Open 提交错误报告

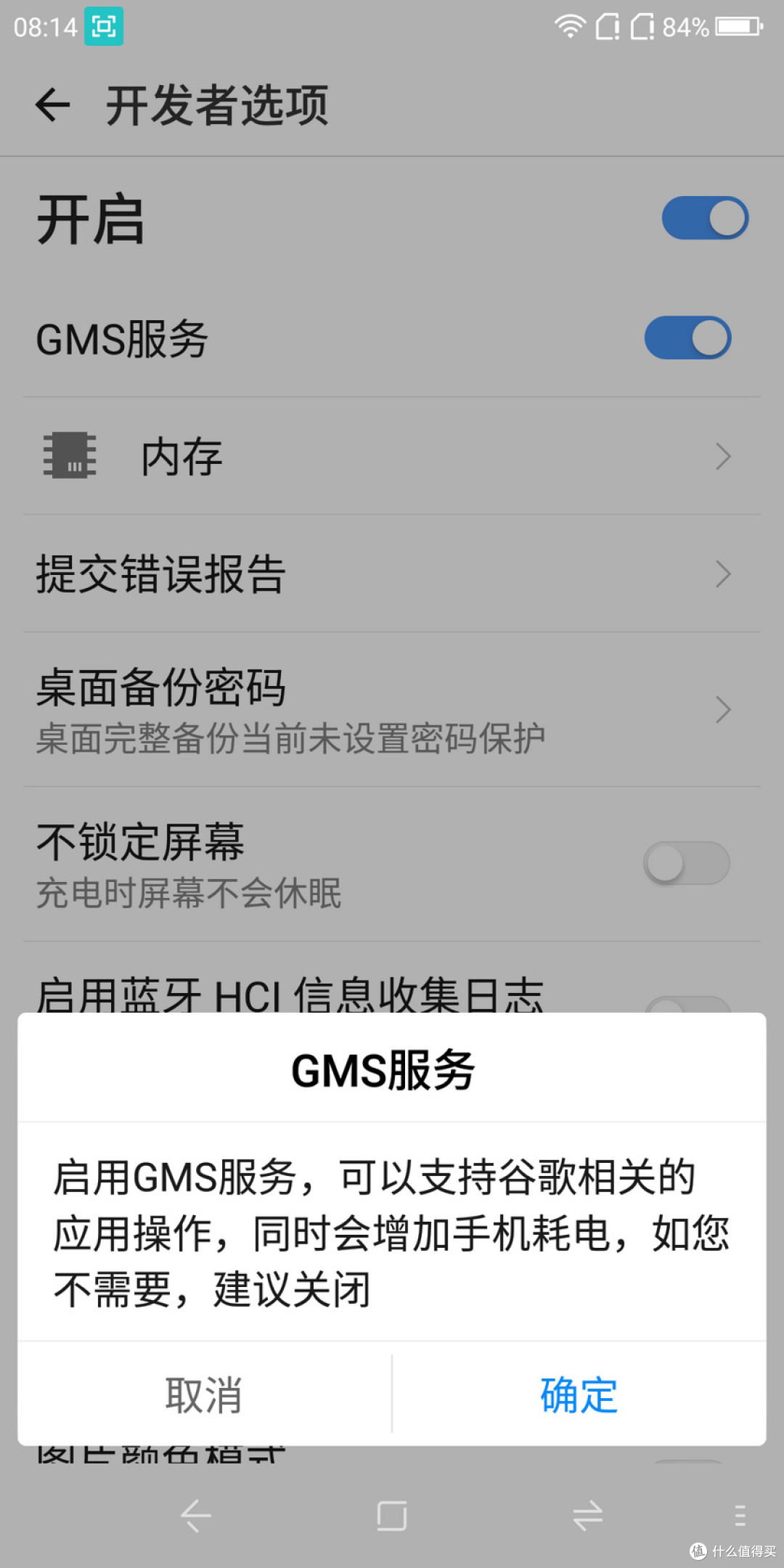392,574
